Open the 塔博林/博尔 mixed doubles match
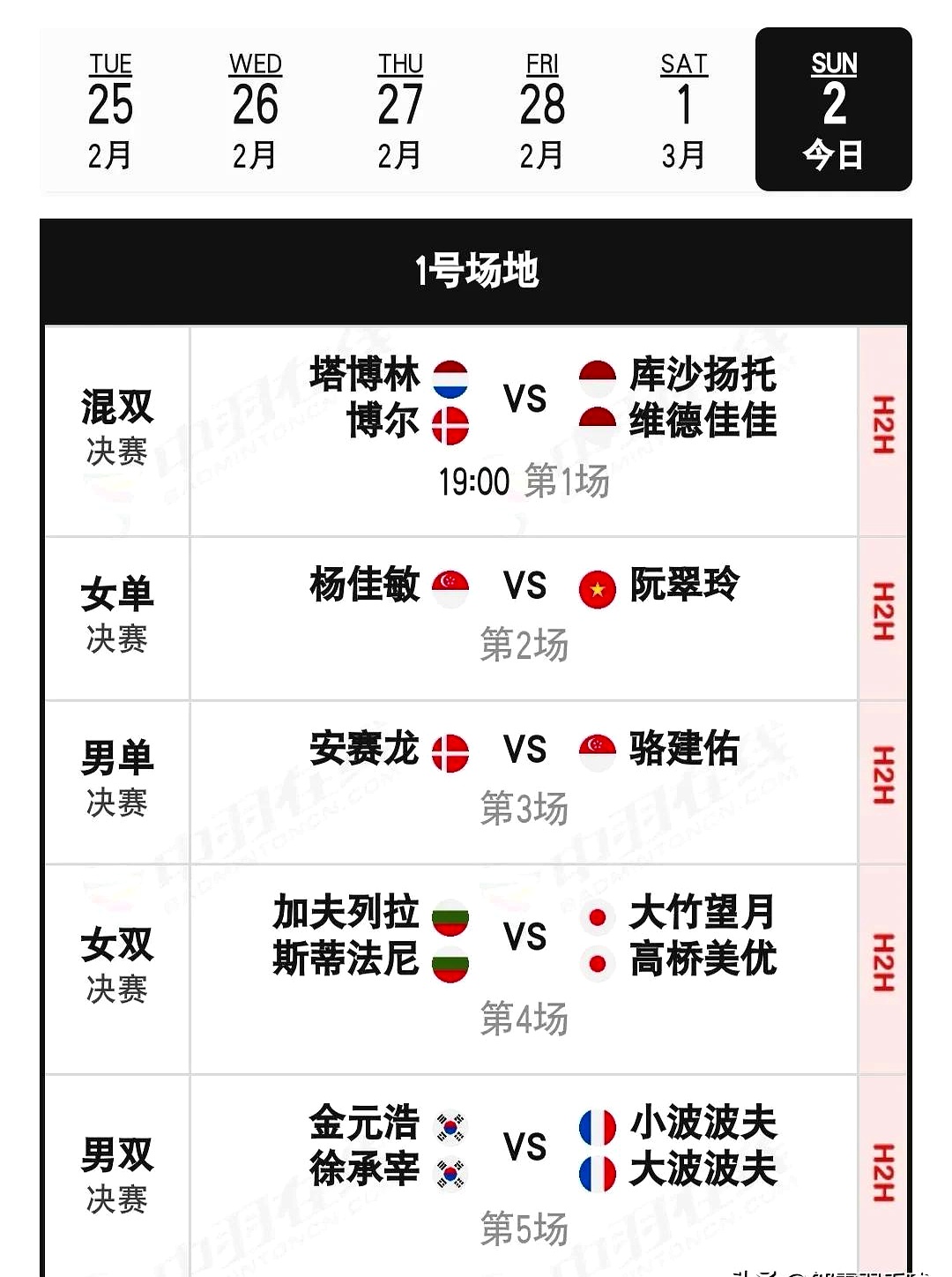Image resolution: width=952 pixels, height=1277 pixels. [x=524, y=430]
